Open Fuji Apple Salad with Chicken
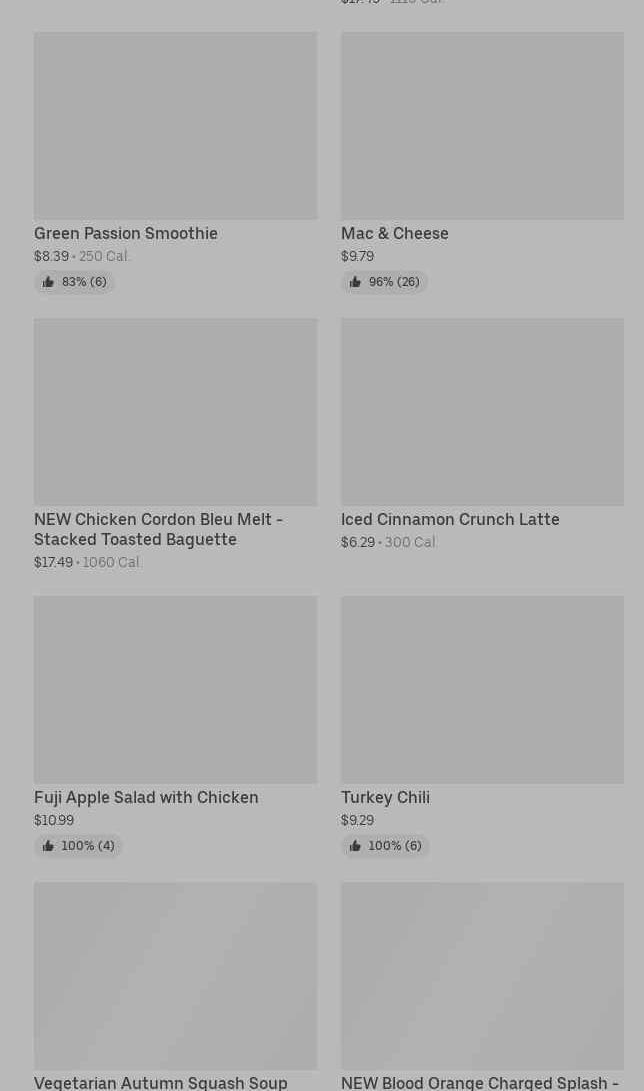This screenshot has height=1091, width=644. (x=175, y=690)
